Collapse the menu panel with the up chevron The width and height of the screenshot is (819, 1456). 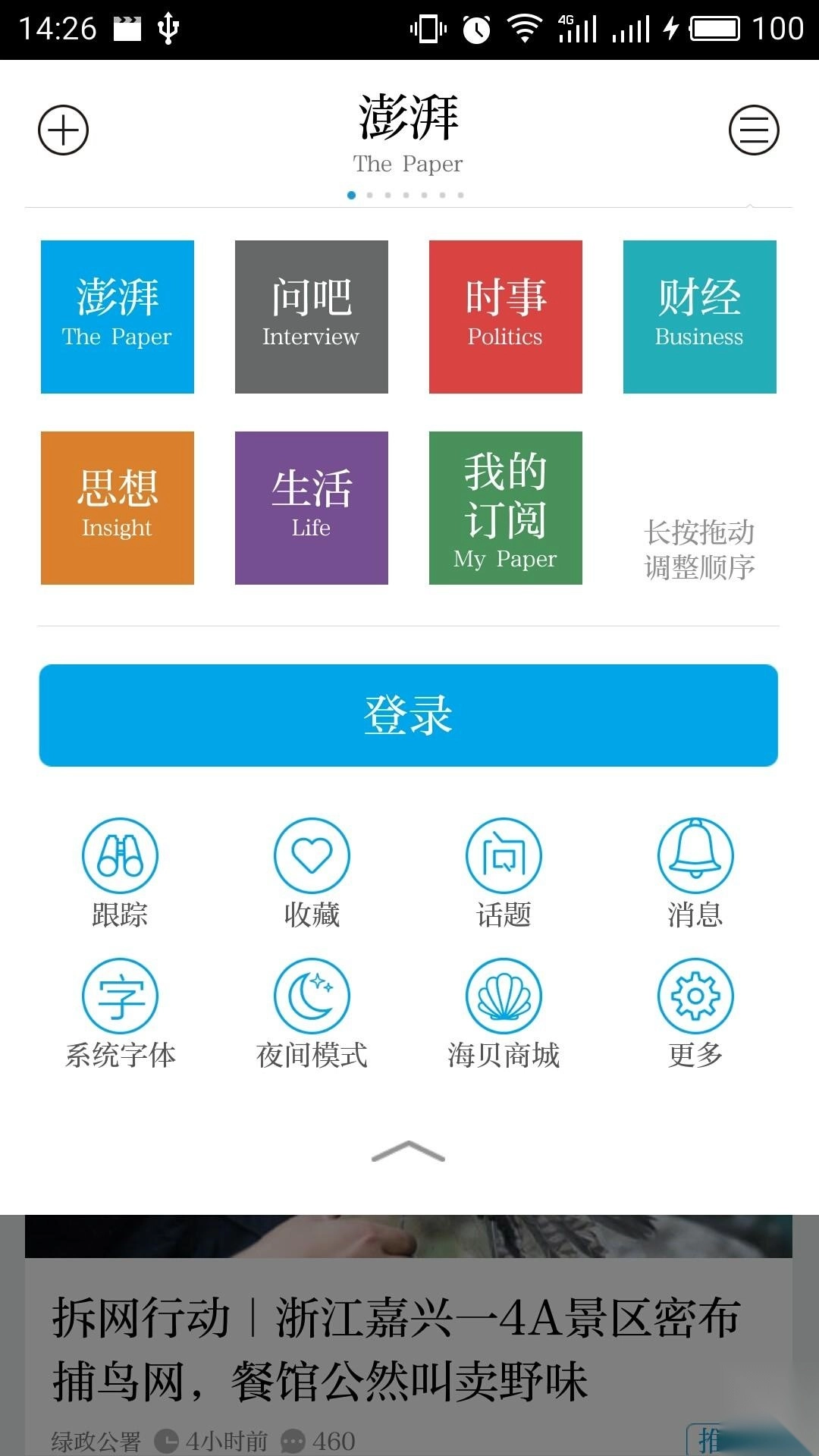[409, 1151]
